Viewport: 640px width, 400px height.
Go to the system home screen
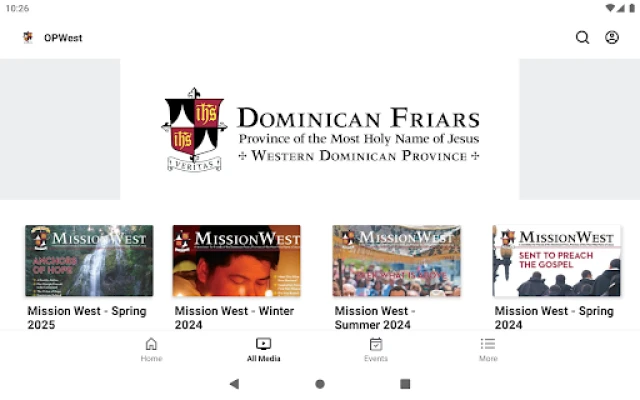pyautogui.click(x=320, y=384)
